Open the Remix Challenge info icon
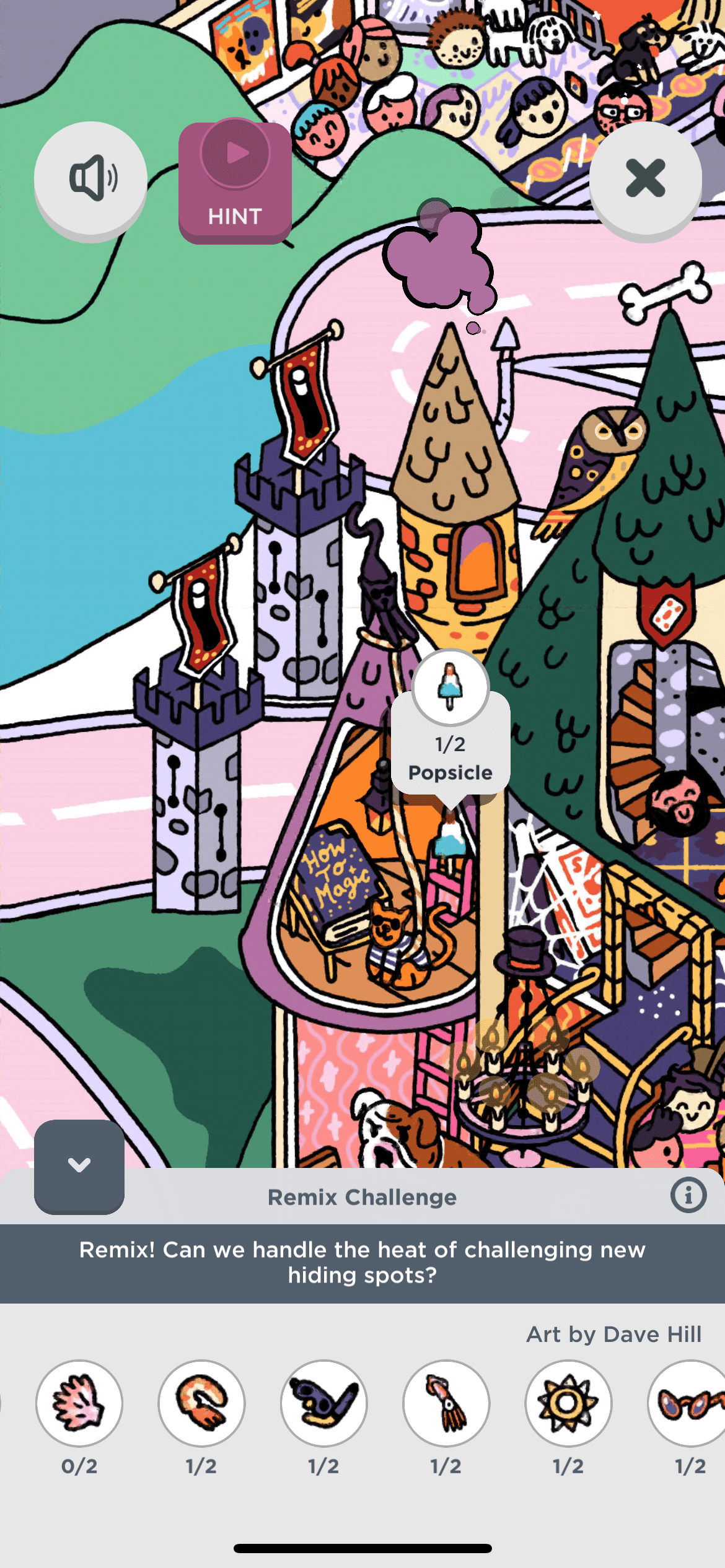This screenshot has height=1568, width=725. [688, 1195]
